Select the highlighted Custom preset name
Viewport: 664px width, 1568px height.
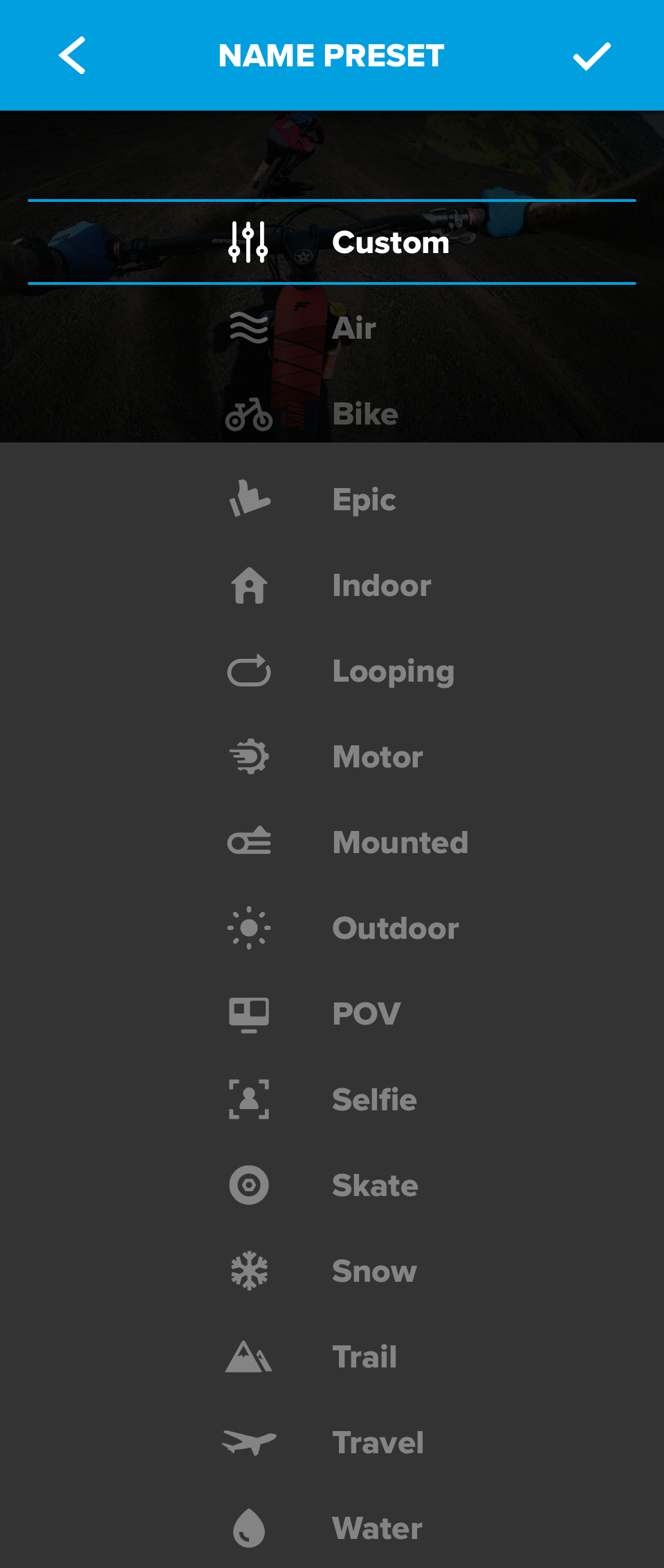tap(391, 242)
